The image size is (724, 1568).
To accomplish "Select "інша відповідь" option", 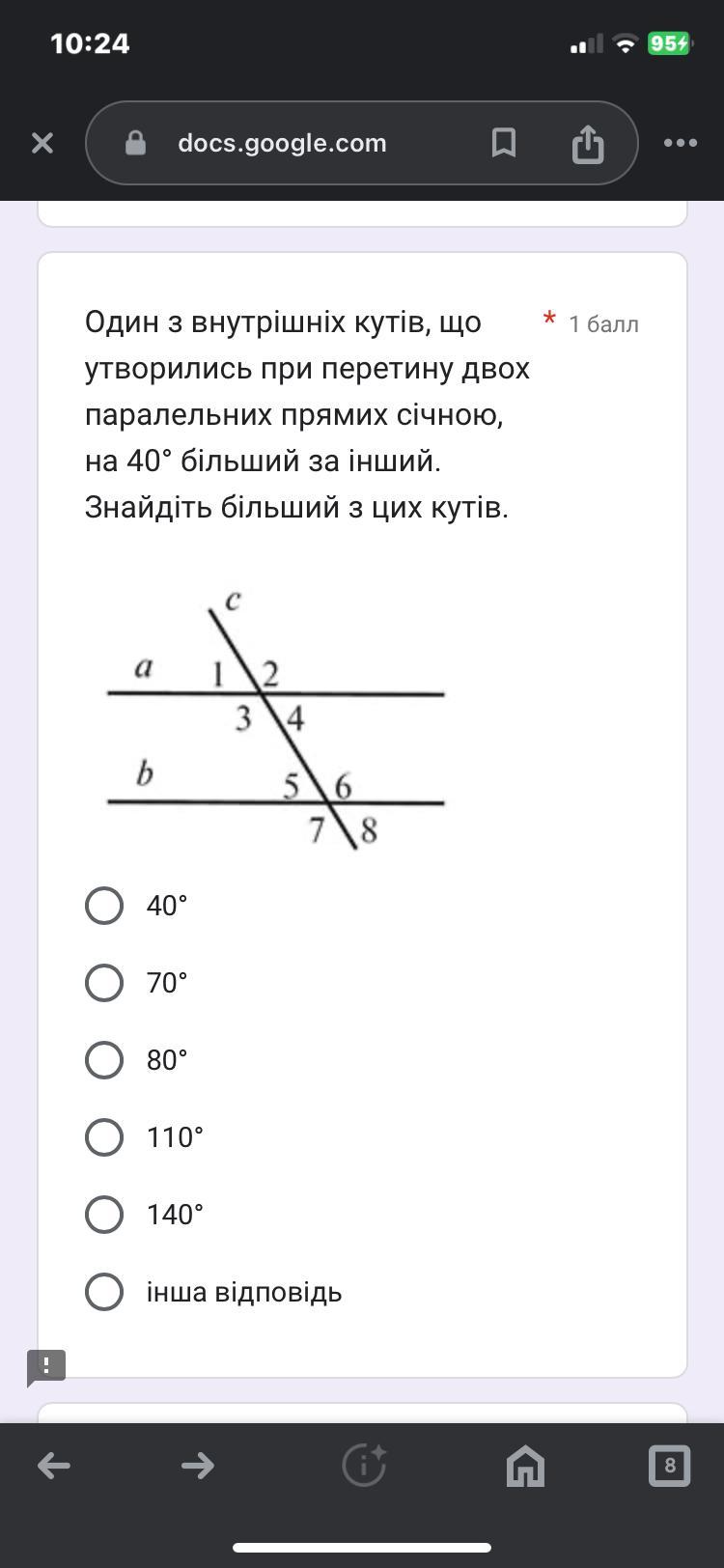I will point(104,1292).
